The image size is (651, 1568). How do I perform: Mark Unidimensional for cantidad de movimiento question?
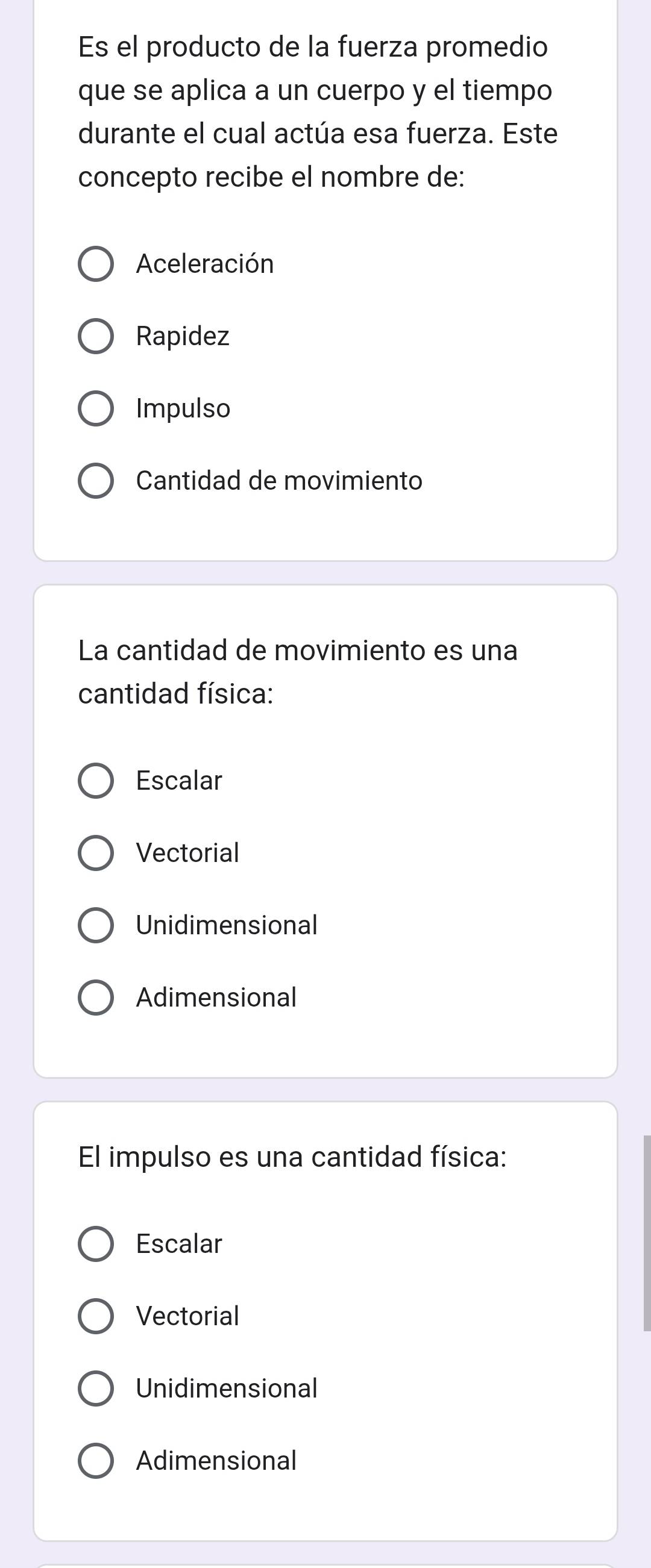pos(96,925)
